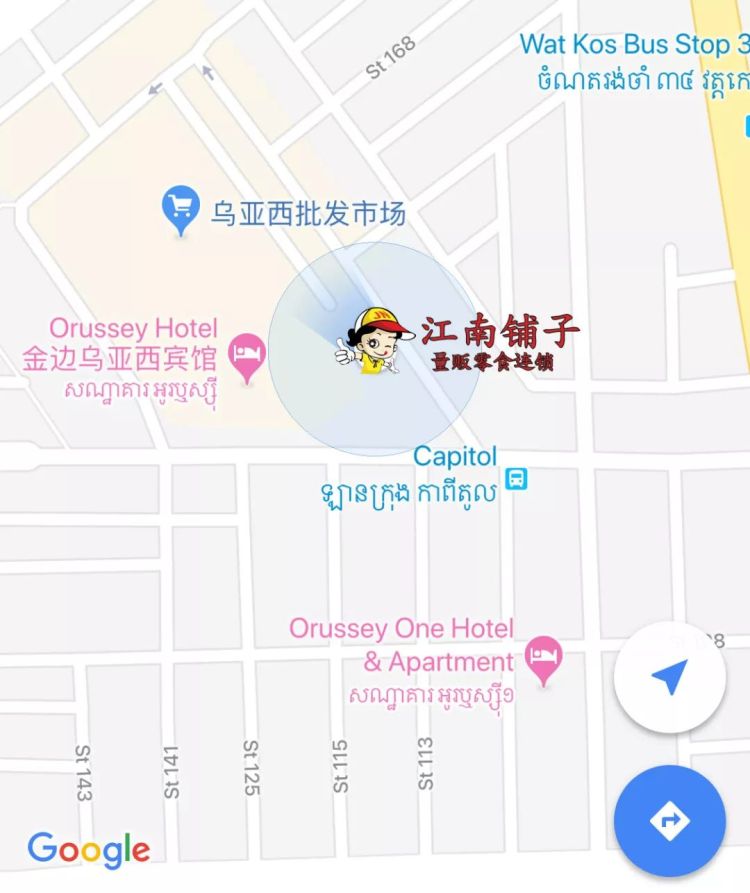Tap the Capitol bus station marker
This screenshot has width=750, height=893.
[x=516, y=478]
